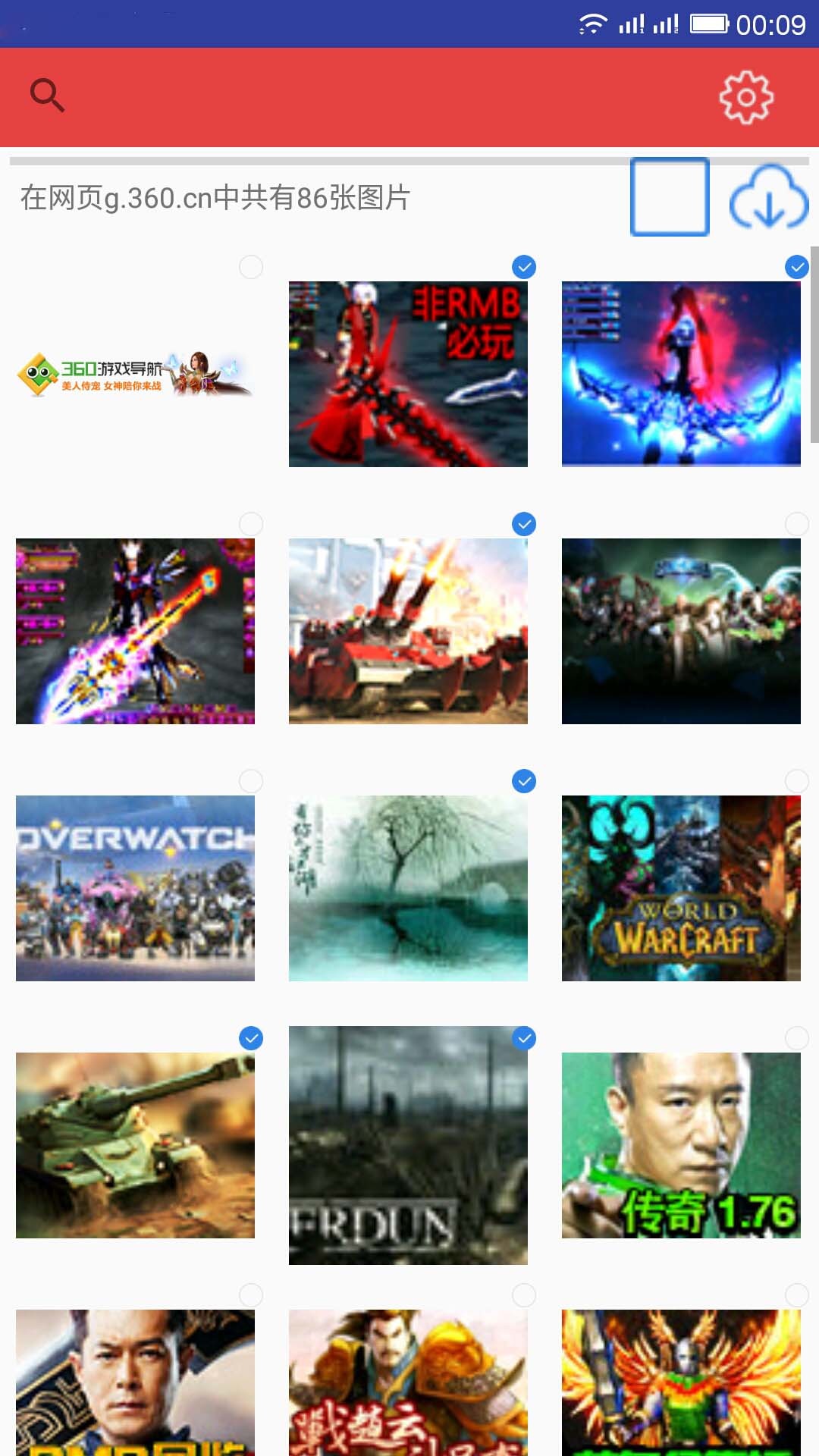
Task: Open the red battle tank image
Action: (x=408, y=631)
